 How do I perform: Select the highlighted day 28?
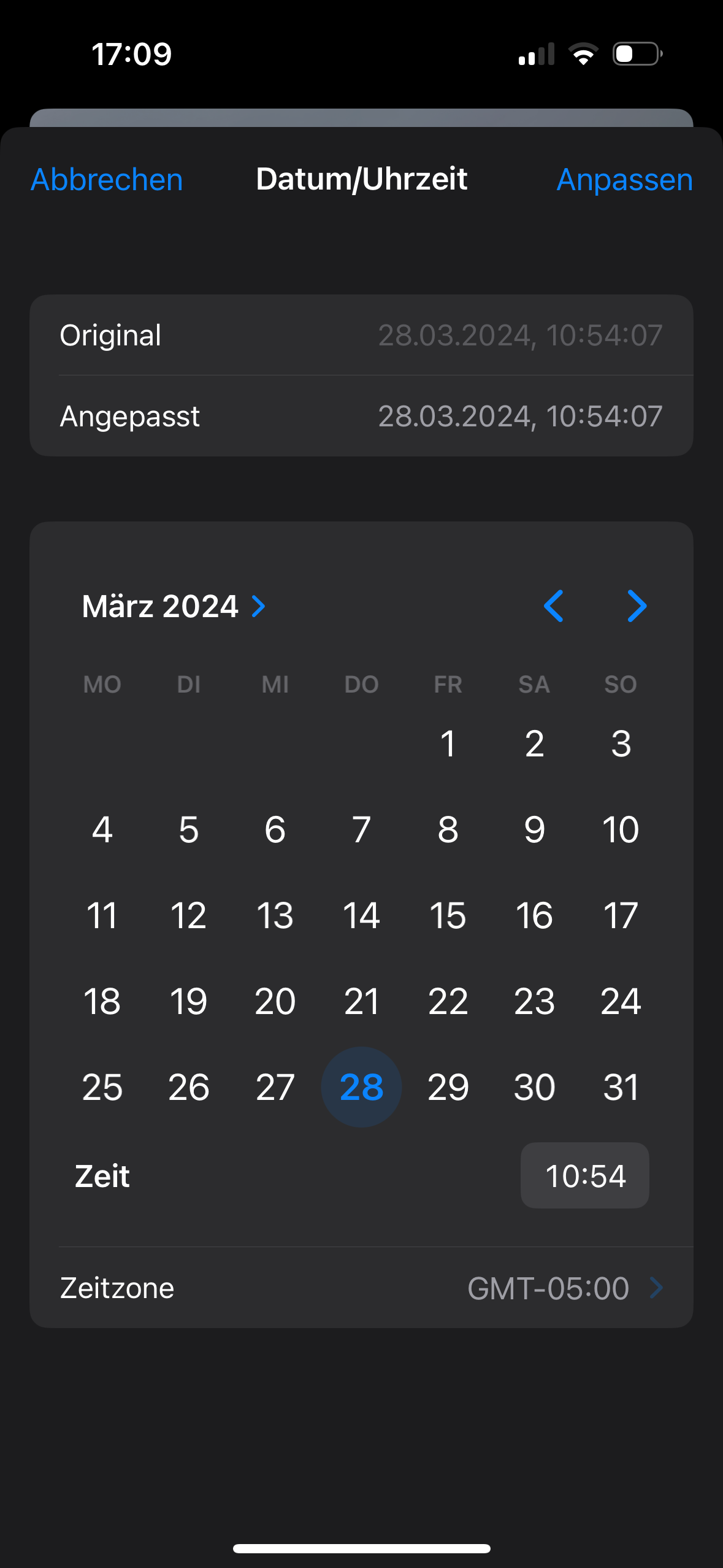tap(362, 1087)
